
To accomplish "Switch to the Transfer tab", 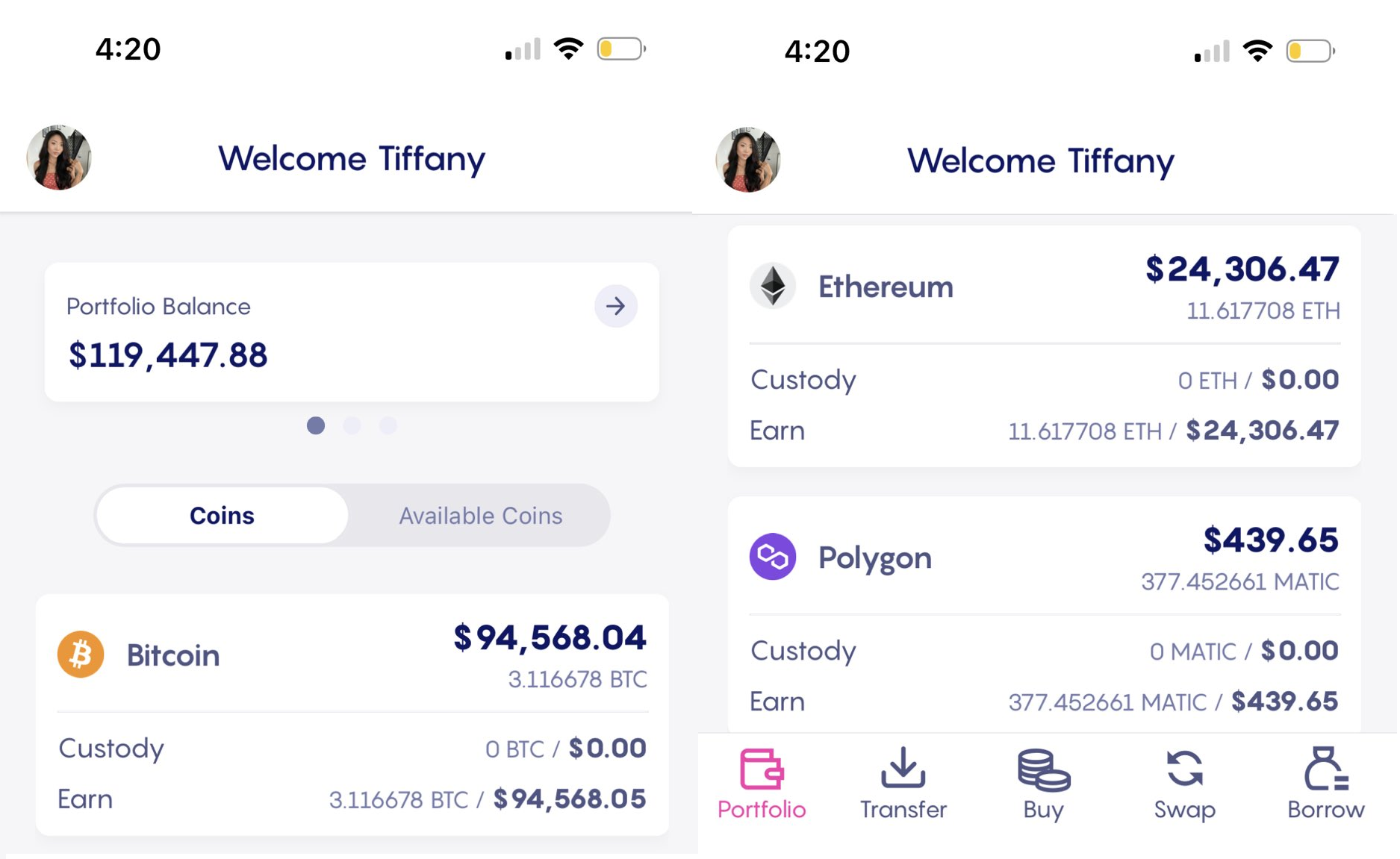I will click(x=903, y=784).
